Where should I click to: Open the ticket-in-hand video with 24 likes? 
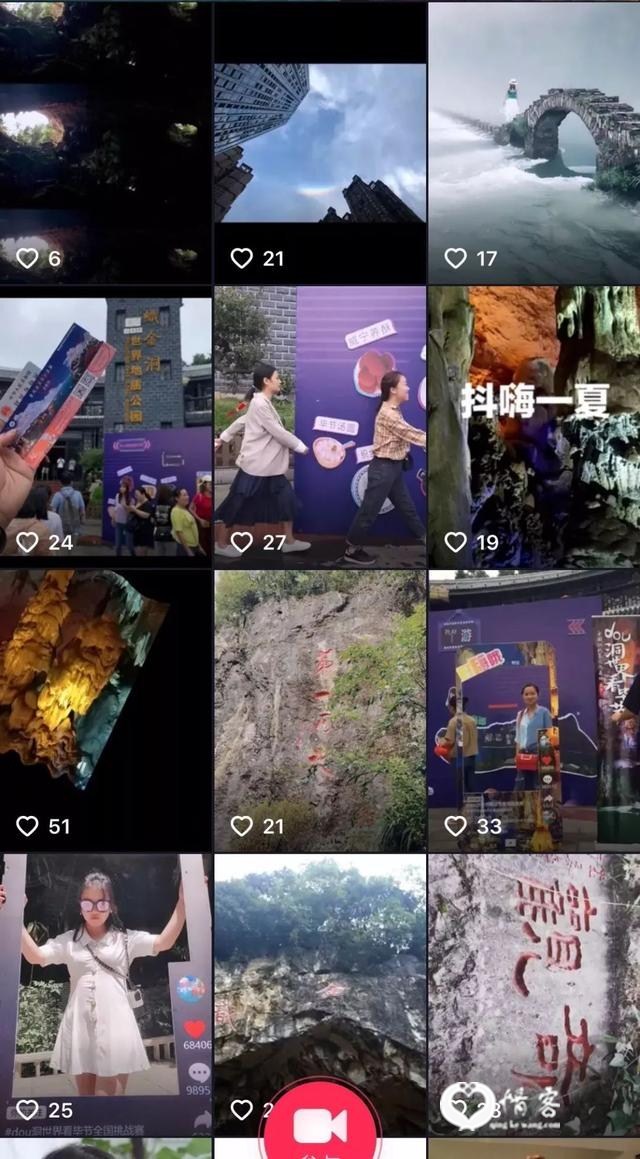point(105,425)
